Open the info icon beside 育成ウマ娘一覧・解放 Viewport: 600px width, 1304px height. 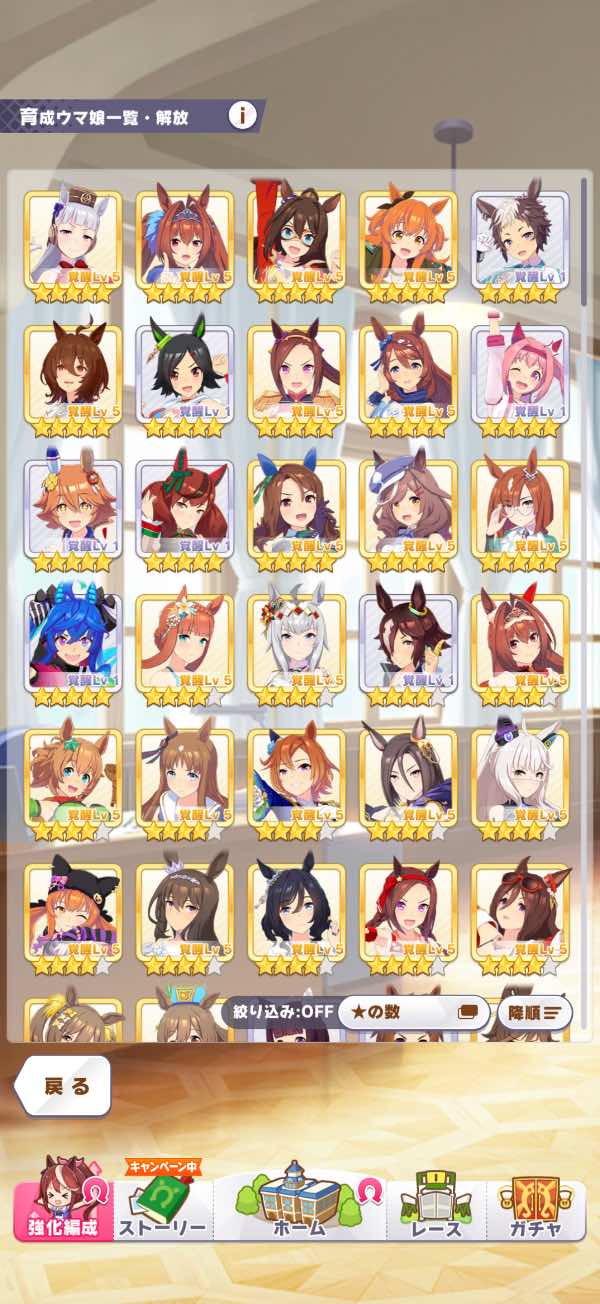242,115
